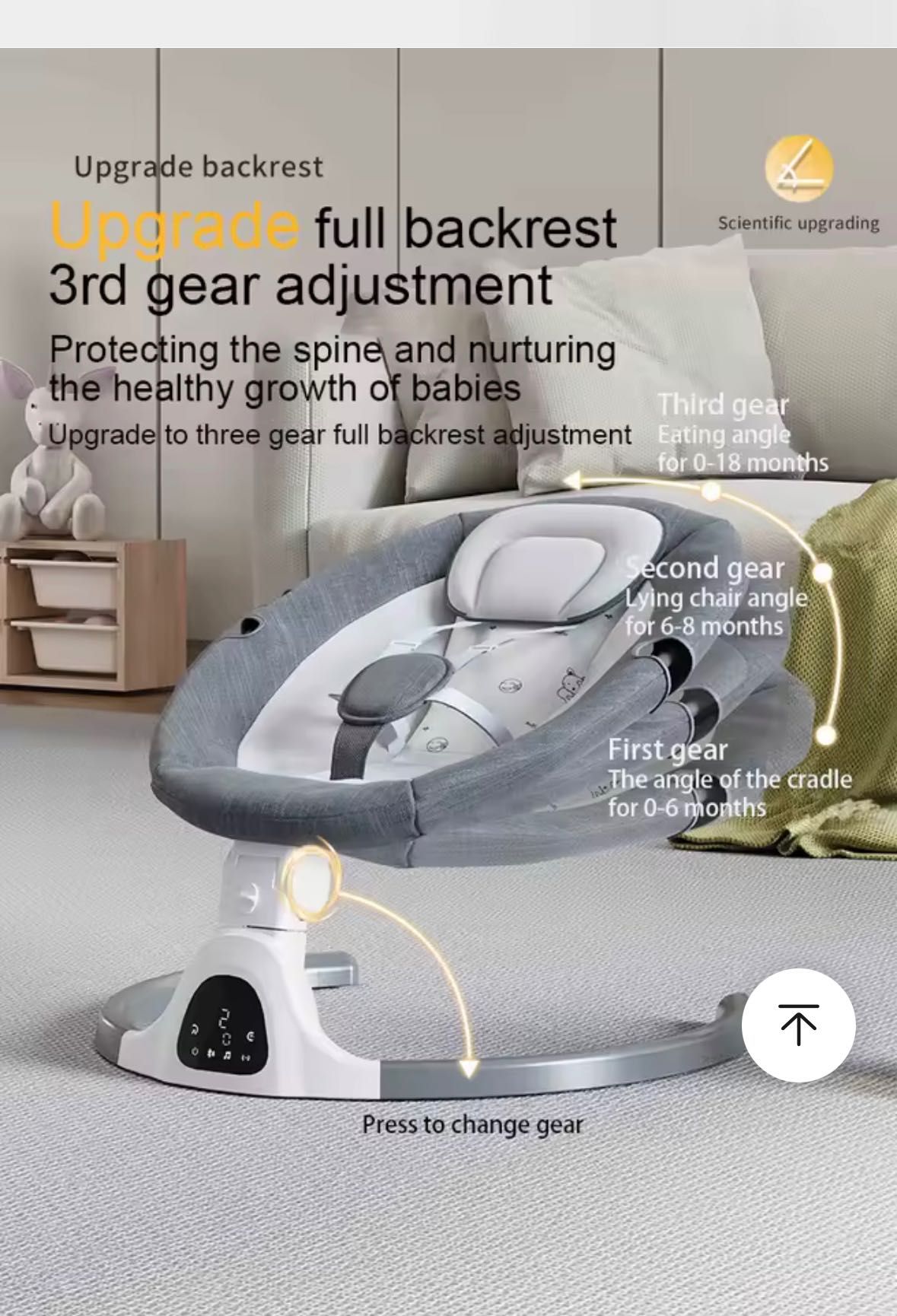Tap the back-to-top arrow button
This screenshot has width=897, height=1316.
[x=798, y=1025]
